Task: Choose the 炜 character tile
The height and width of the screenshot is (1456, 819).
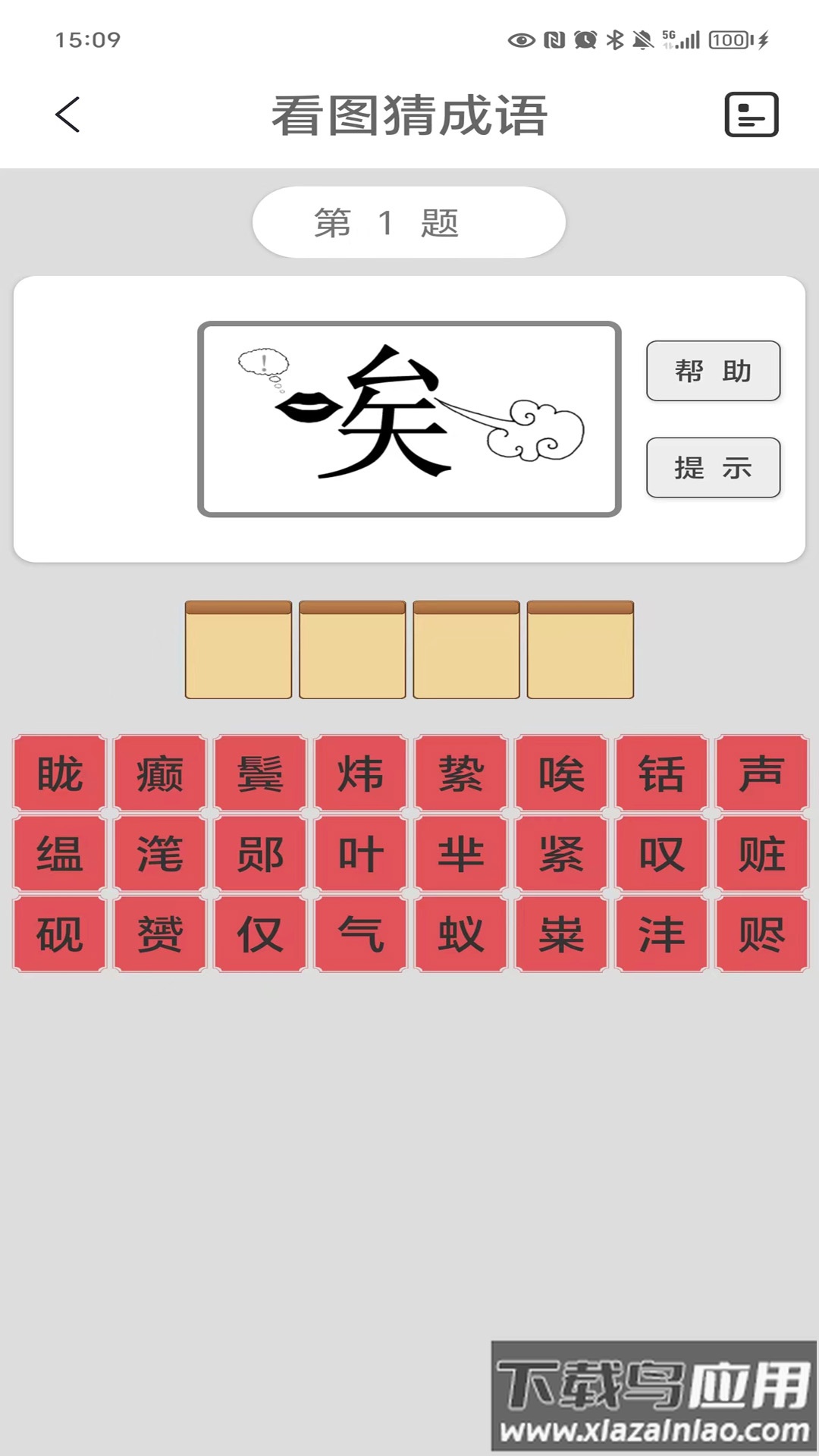Action: (361, 773)
